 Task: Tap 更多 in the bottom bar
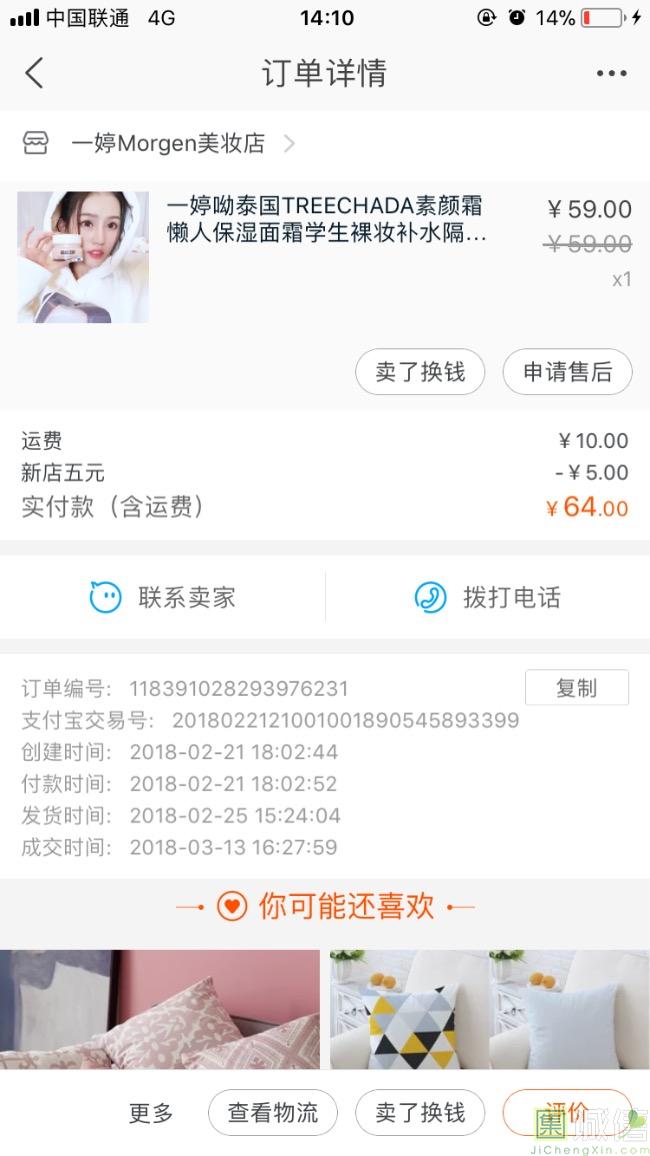(x=151, y=1113)
